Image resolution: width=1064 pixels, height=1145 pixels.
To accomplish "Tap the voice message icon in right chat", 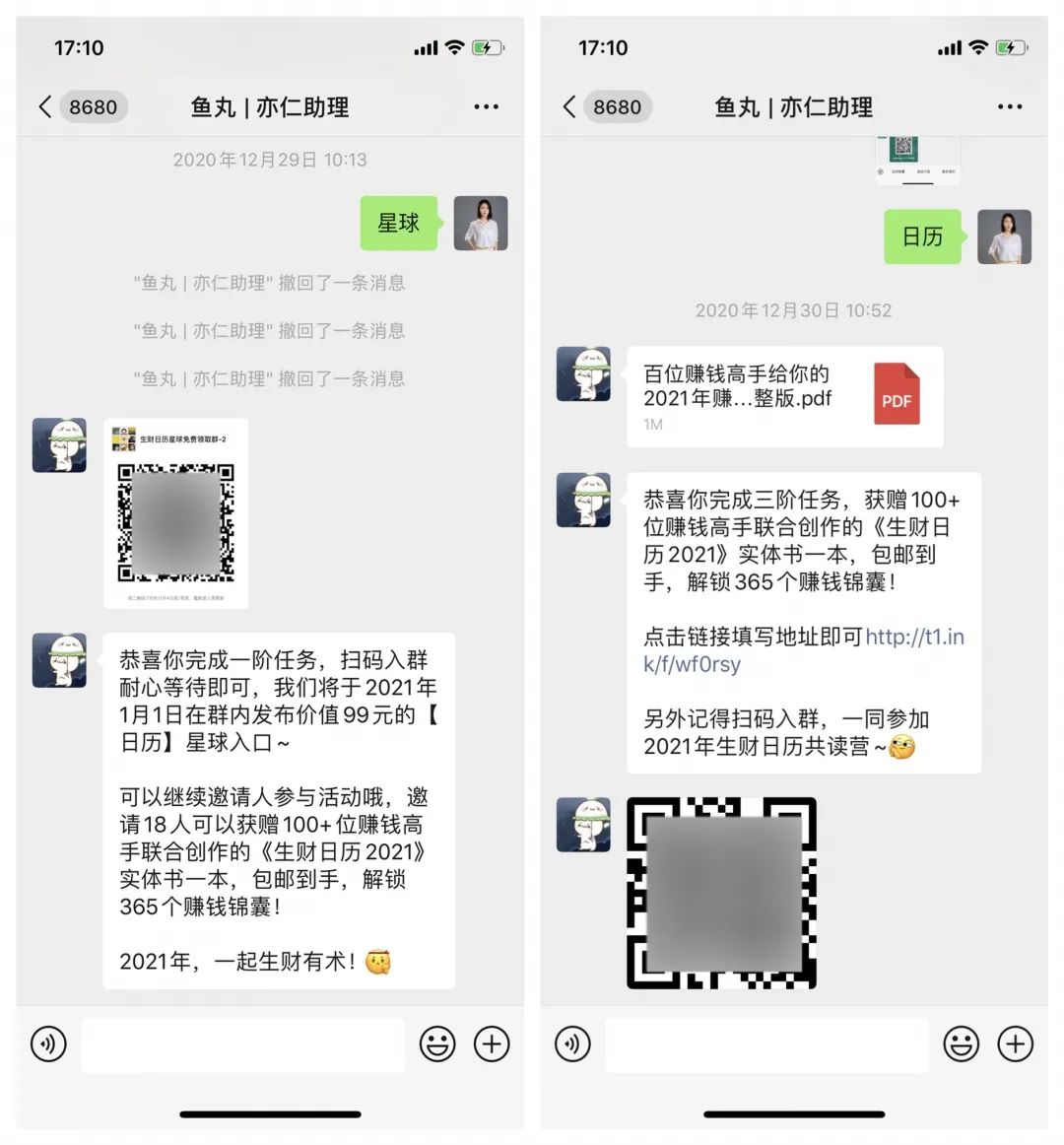I will [x=572, y=1044].
